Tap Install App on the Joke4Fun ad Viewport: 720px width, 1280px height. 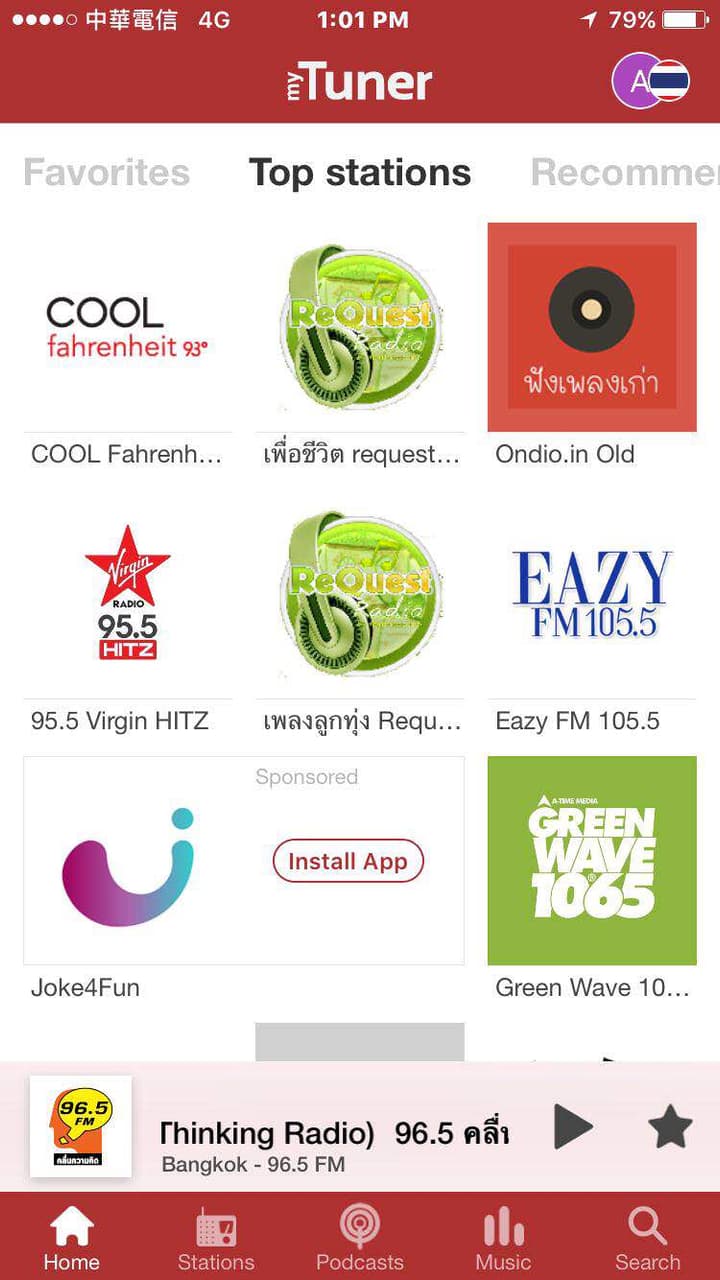click(348, 861)
